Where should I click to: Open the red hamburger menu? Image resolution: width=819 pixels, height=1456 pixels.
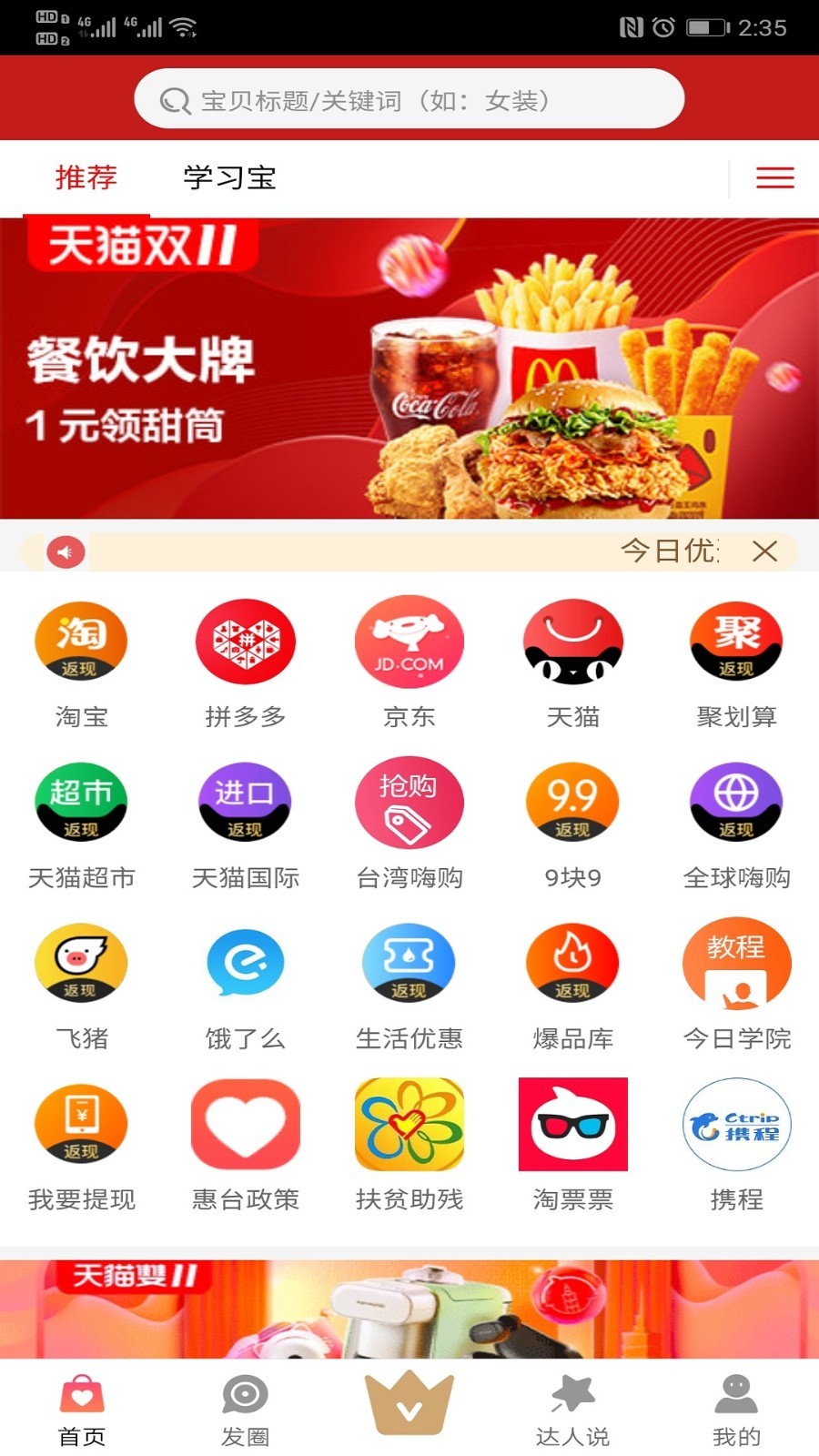coord(774,177)
